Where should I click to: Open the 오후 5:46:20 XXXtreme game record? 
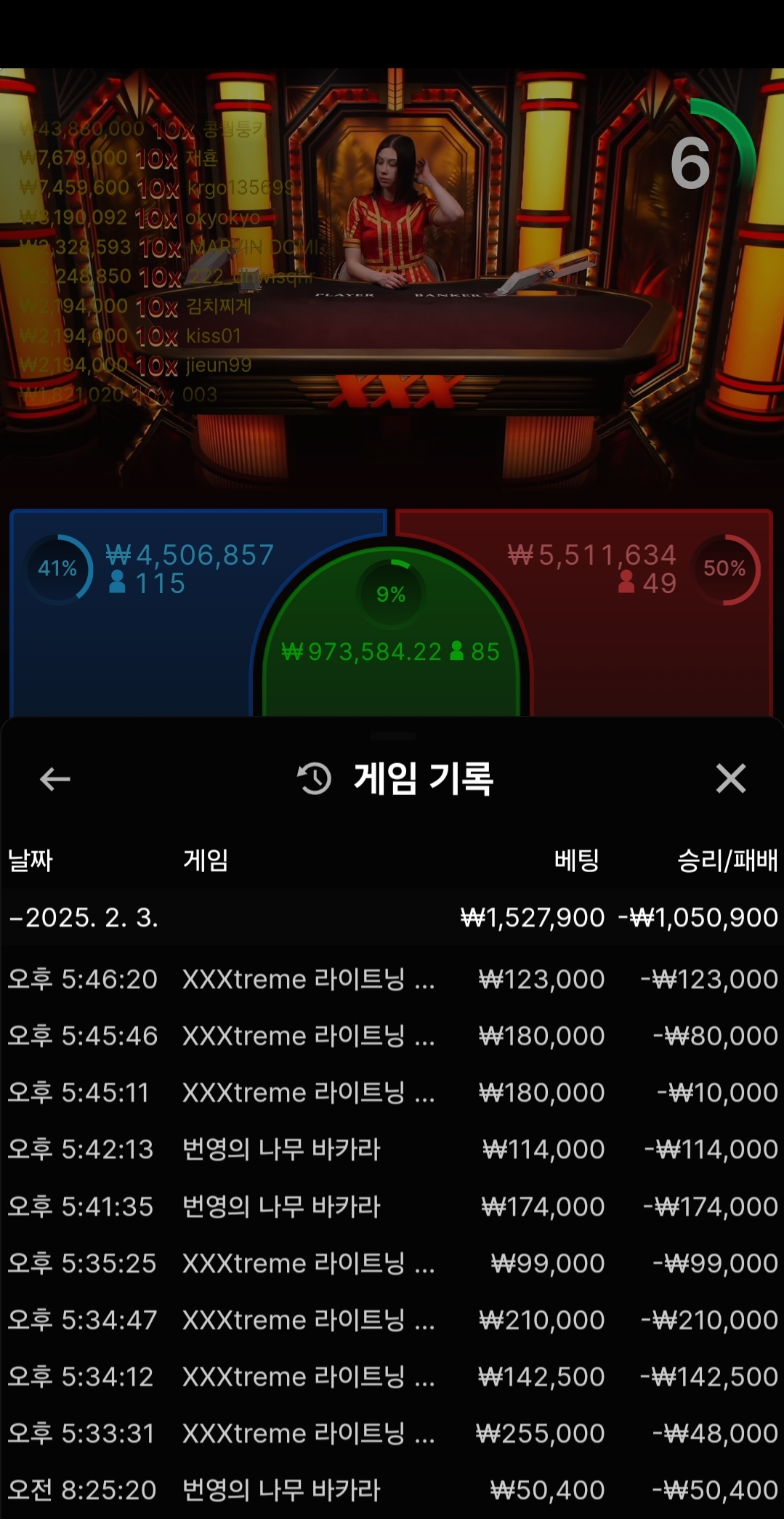tap(392, 979)
